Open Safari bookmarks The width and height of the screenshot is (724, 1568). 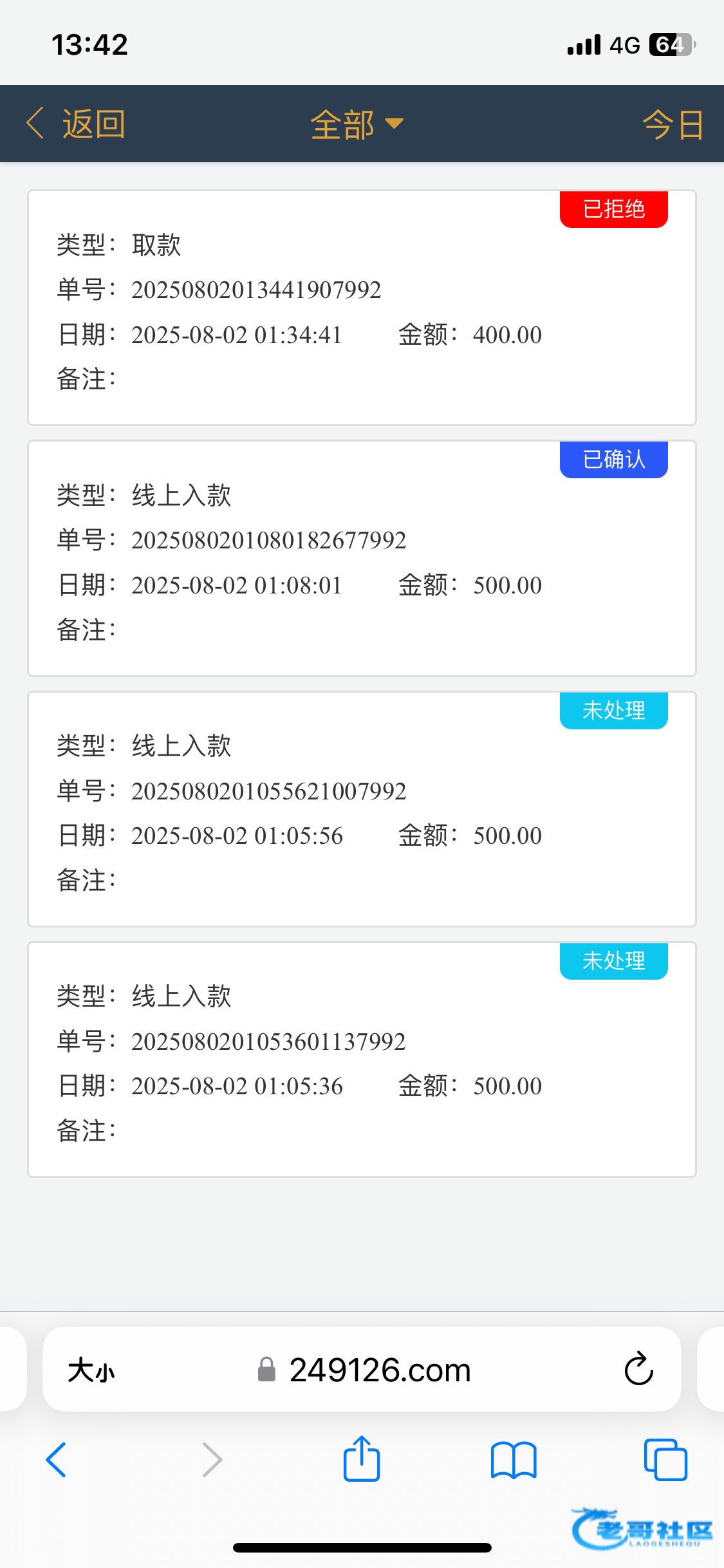pyautogui.click(x=513, y=1460)
